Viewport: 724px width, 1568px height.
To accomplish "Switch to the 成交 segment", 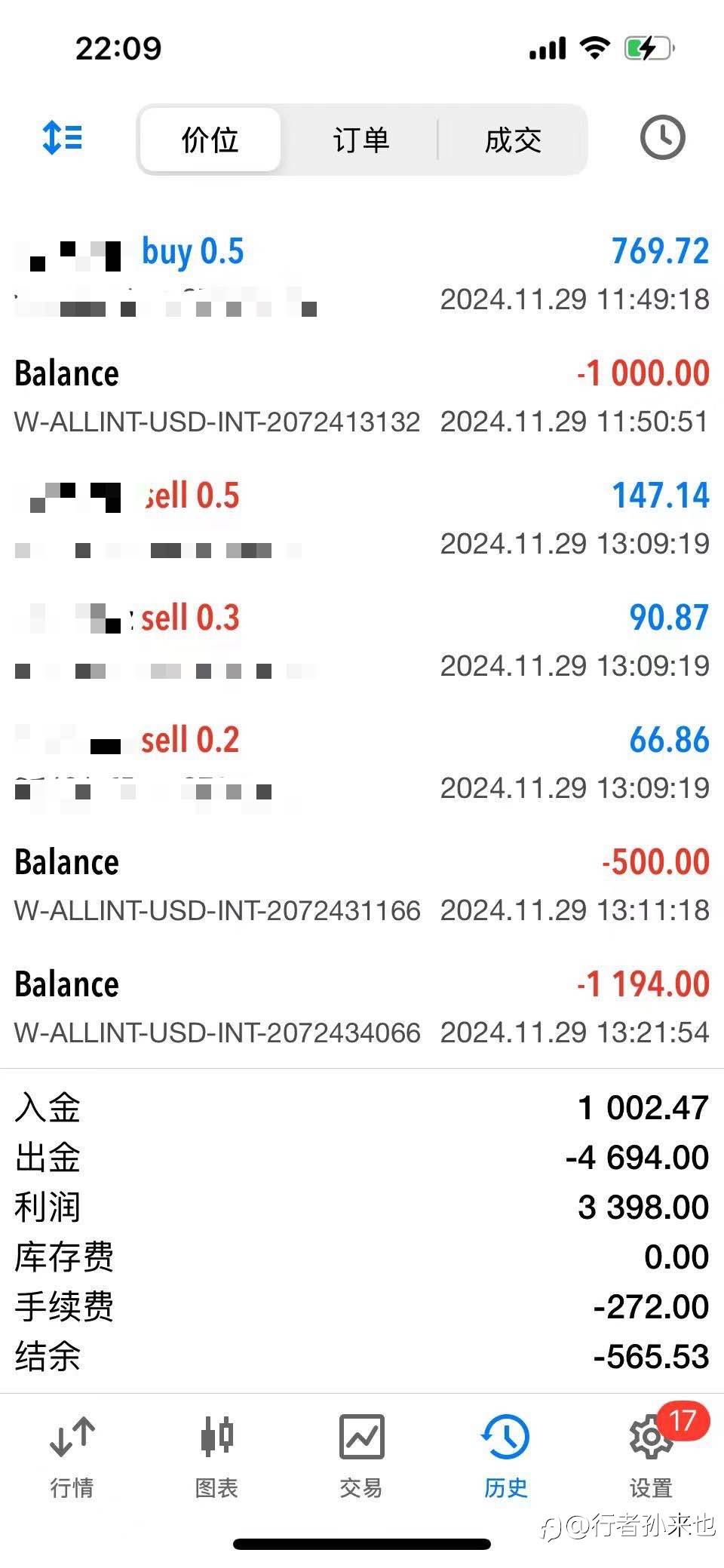I will 513,140.
